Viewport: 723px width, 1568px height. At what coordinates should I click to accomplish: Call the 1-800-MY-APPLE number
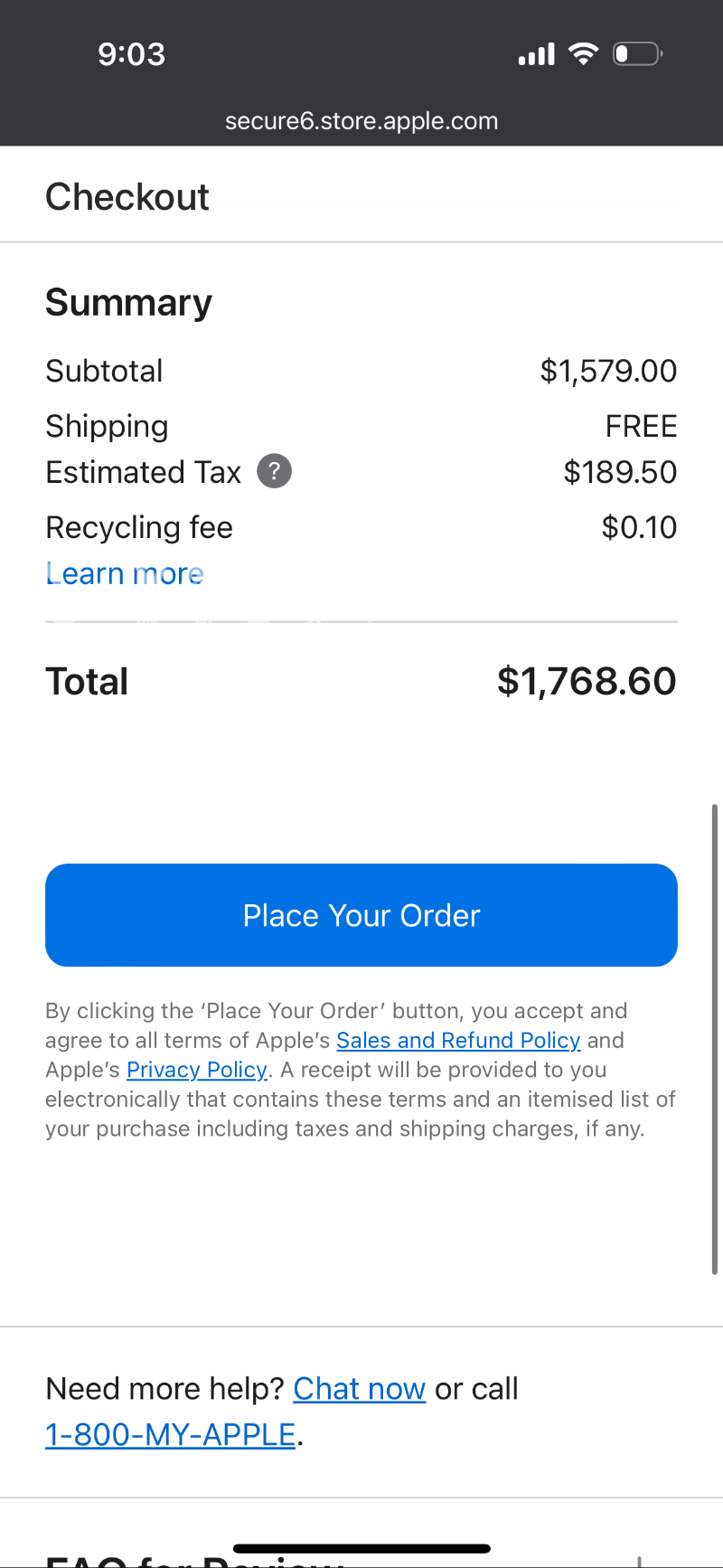coord(171,1435)
